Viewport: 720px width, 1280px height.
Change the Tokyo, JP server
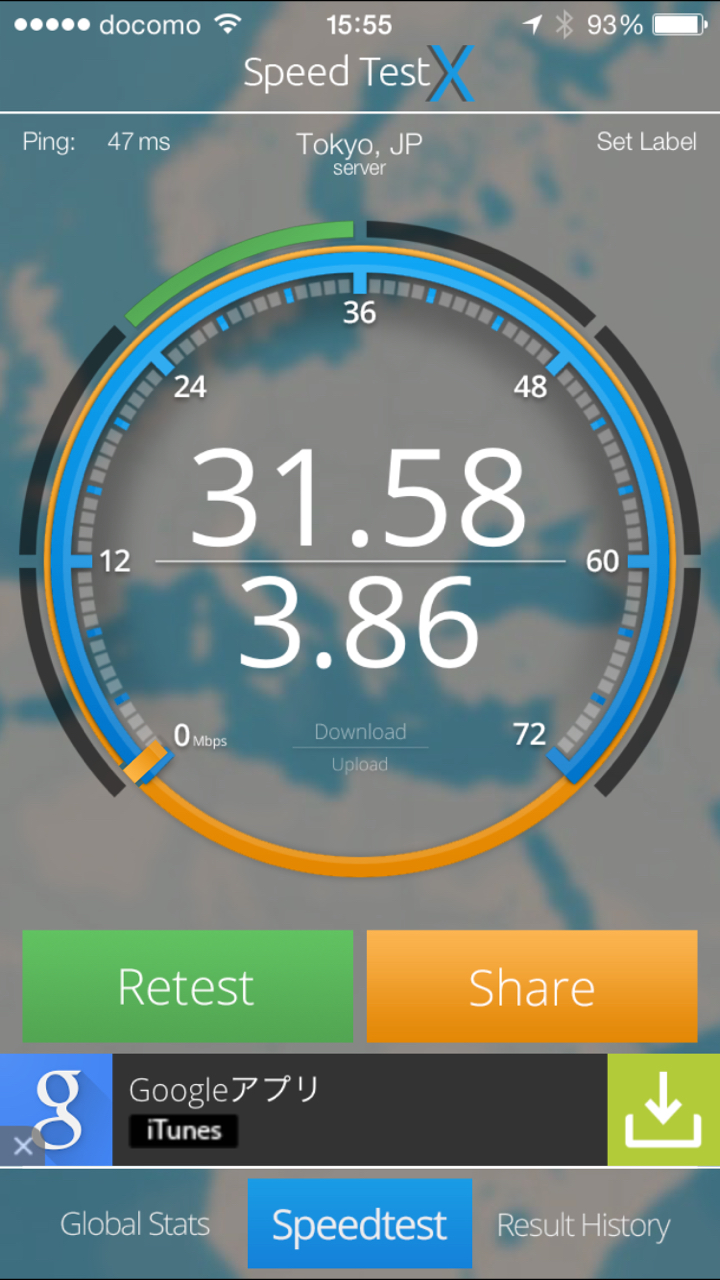click(360, 151)
